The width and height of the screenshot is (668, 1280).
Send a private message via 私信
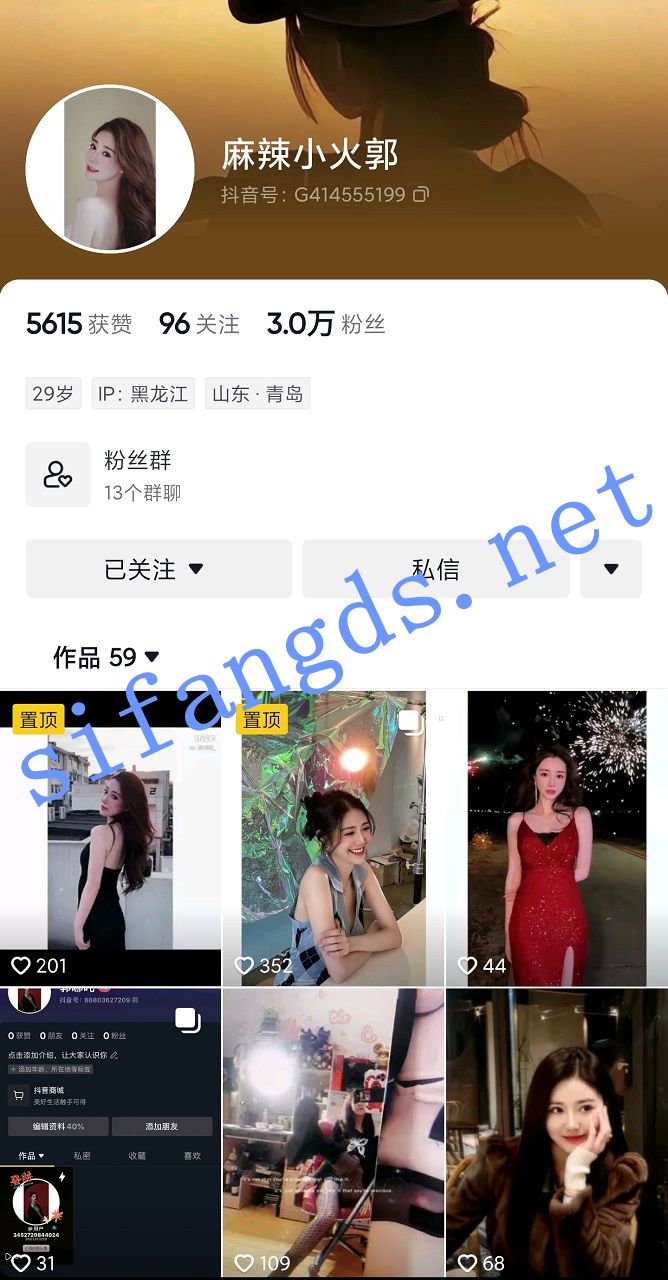(435, 569)
